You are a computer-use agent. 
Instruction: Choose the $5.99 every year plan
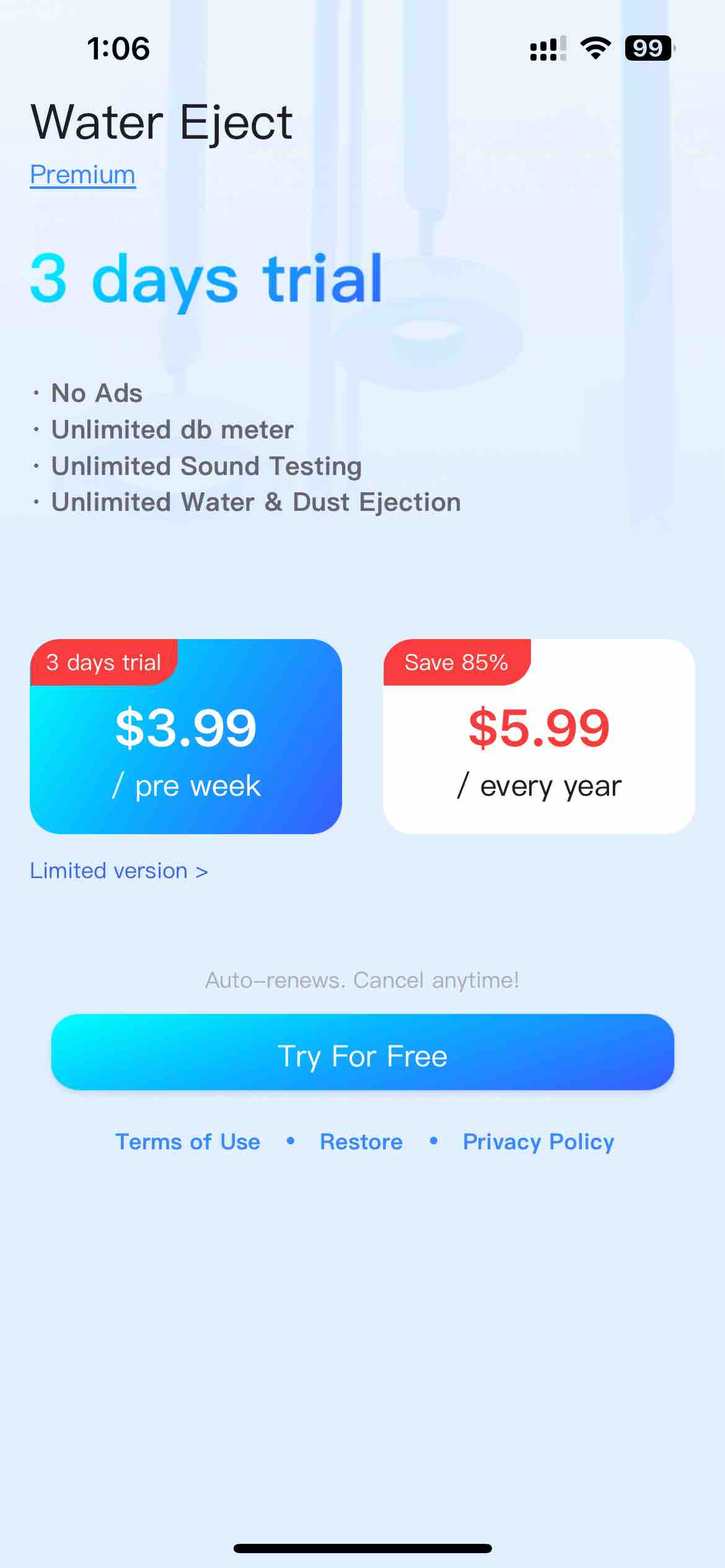tap(539, 736)
